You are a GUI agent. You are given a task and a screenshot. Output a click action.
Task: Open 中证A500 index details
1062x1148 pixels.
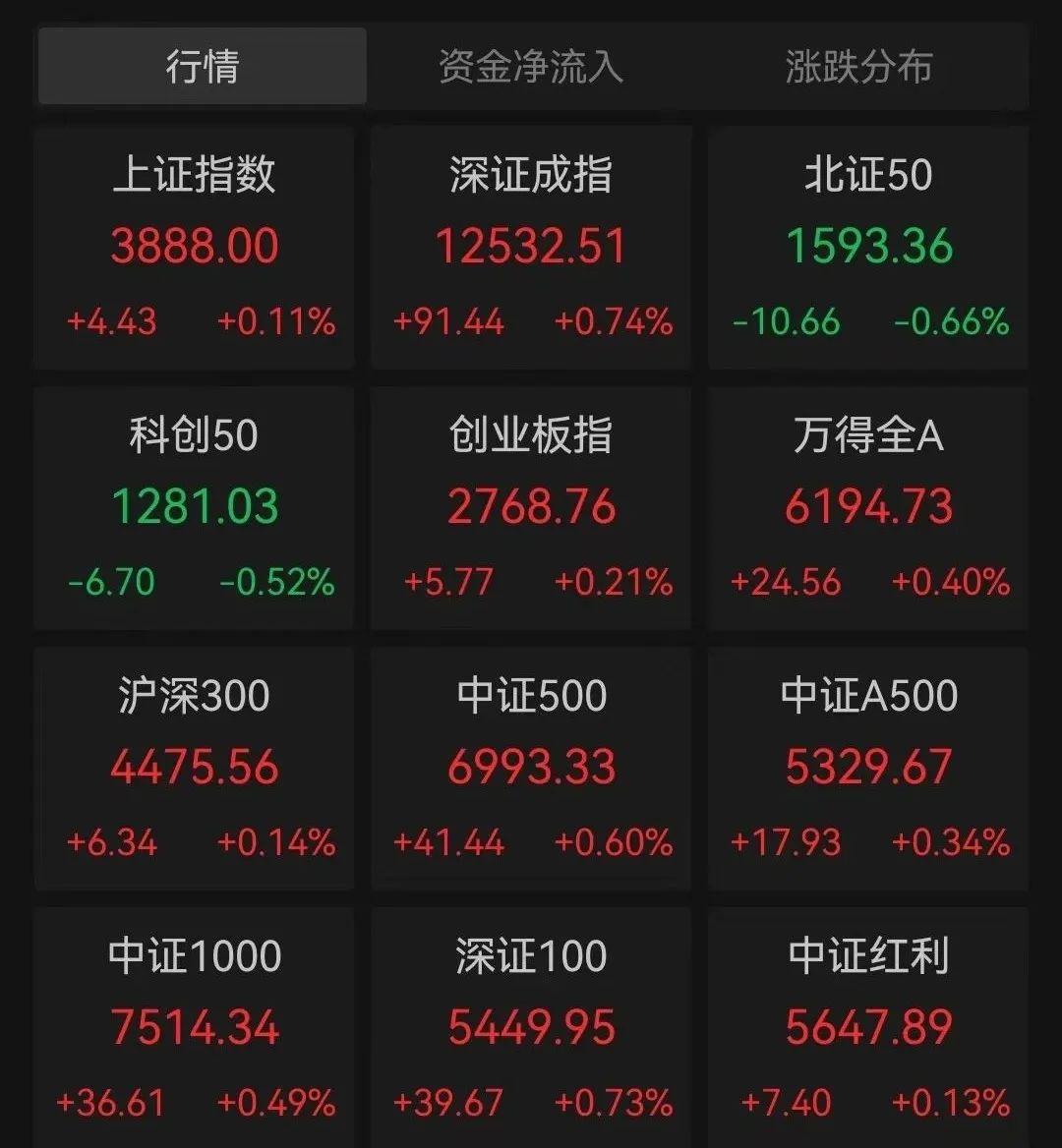868,769
